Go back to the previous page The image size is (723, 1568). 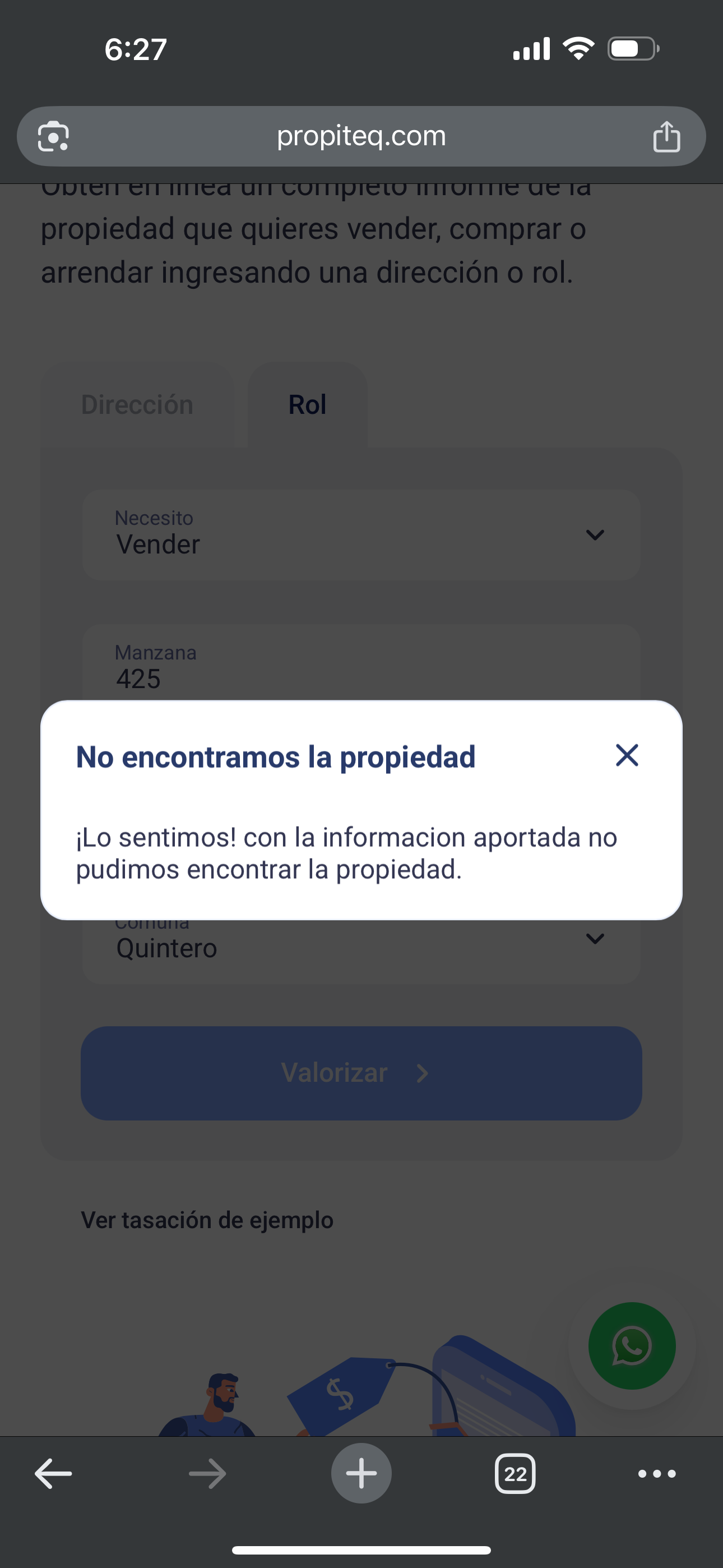coord(54,1474)
